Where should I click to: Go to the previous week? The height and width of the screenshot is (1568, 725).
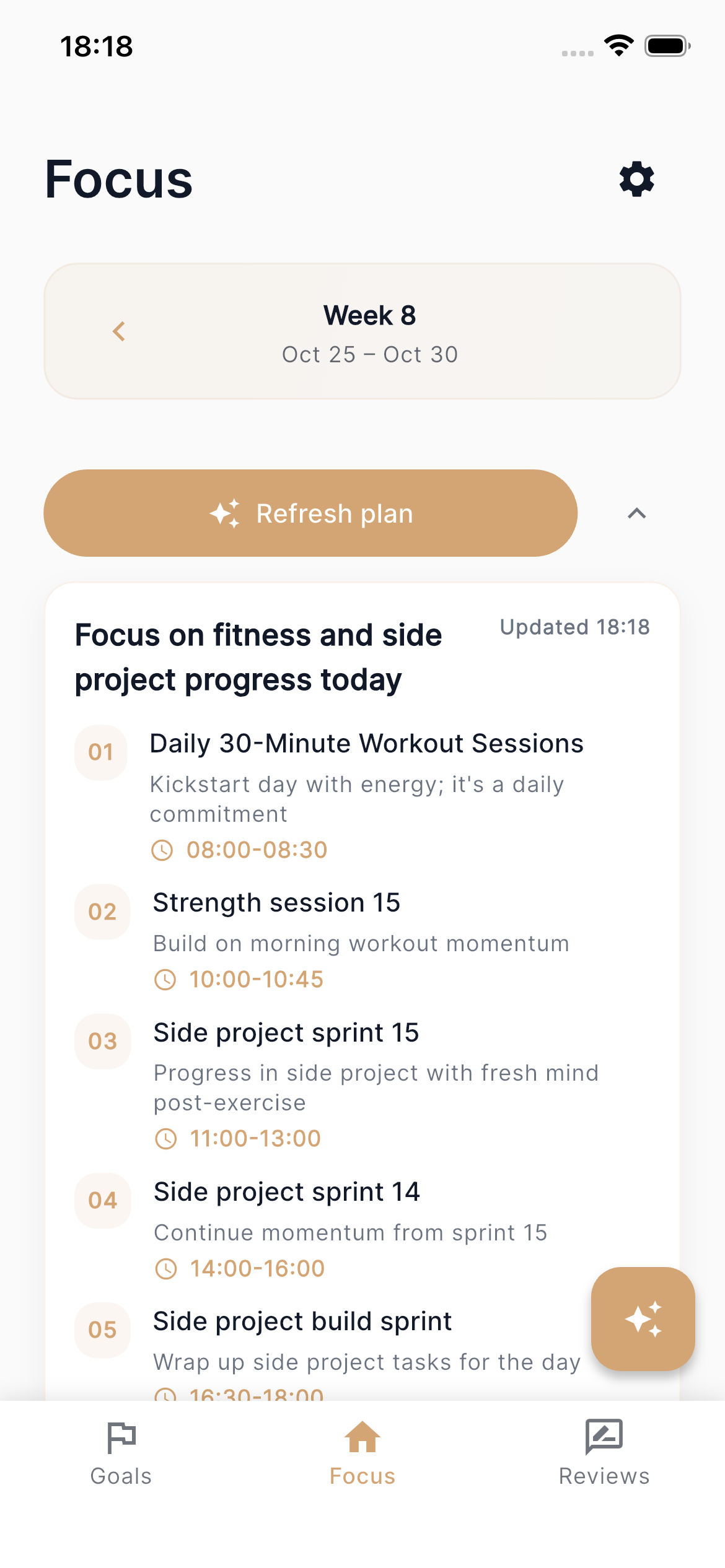point(119,331)
